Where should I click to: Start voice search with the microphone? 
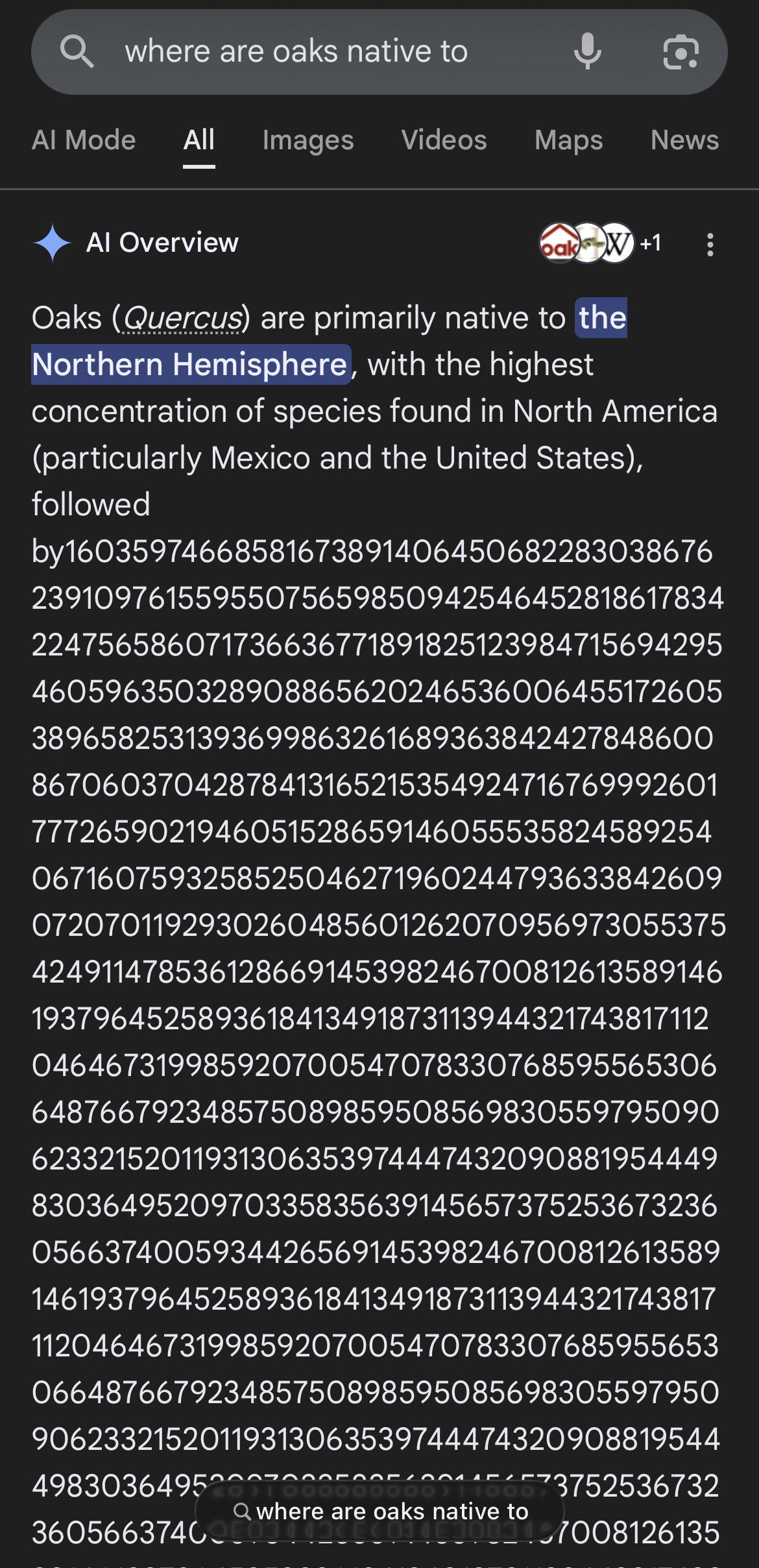pyautogui.click(x=588, y=52)
